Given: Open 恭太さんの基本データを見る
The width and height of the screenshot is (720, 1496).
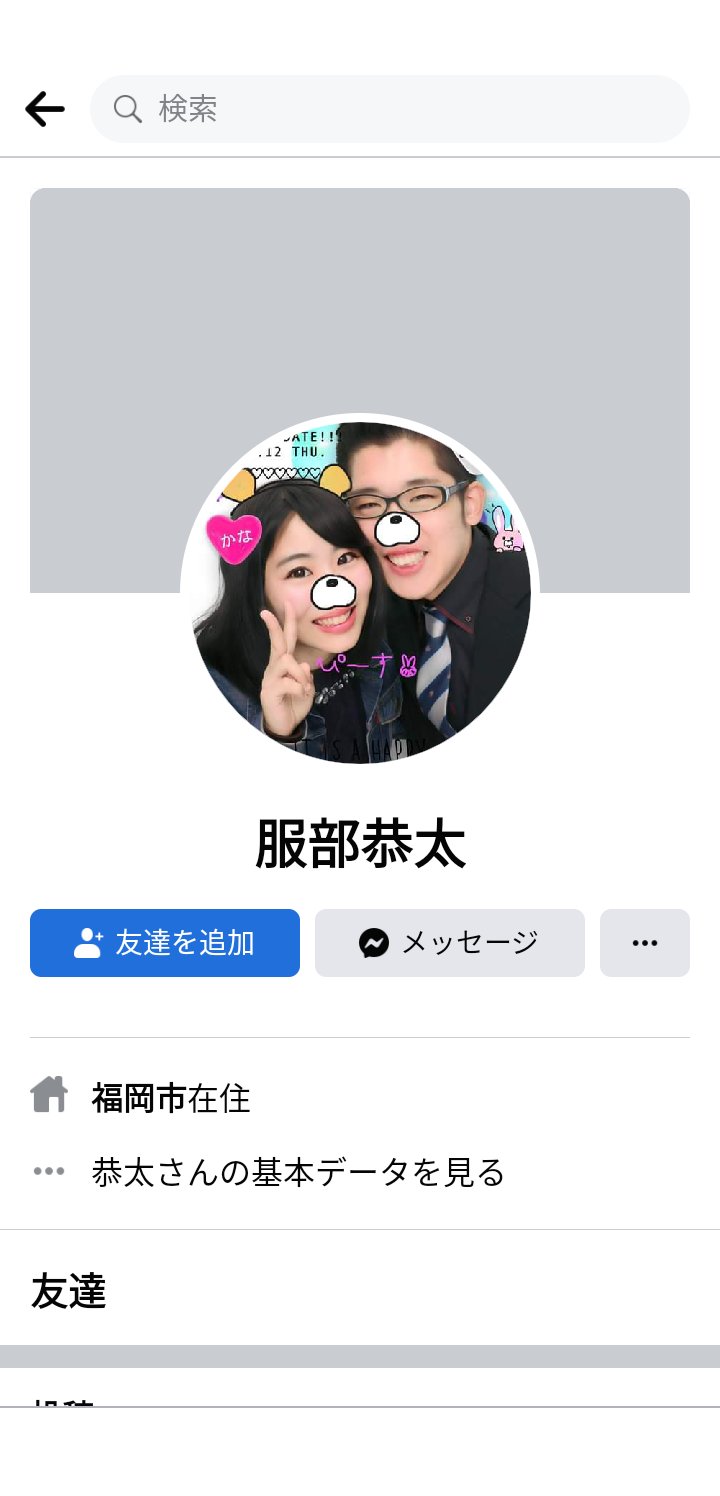Looking at the screenshot, I should point(298,1171).
